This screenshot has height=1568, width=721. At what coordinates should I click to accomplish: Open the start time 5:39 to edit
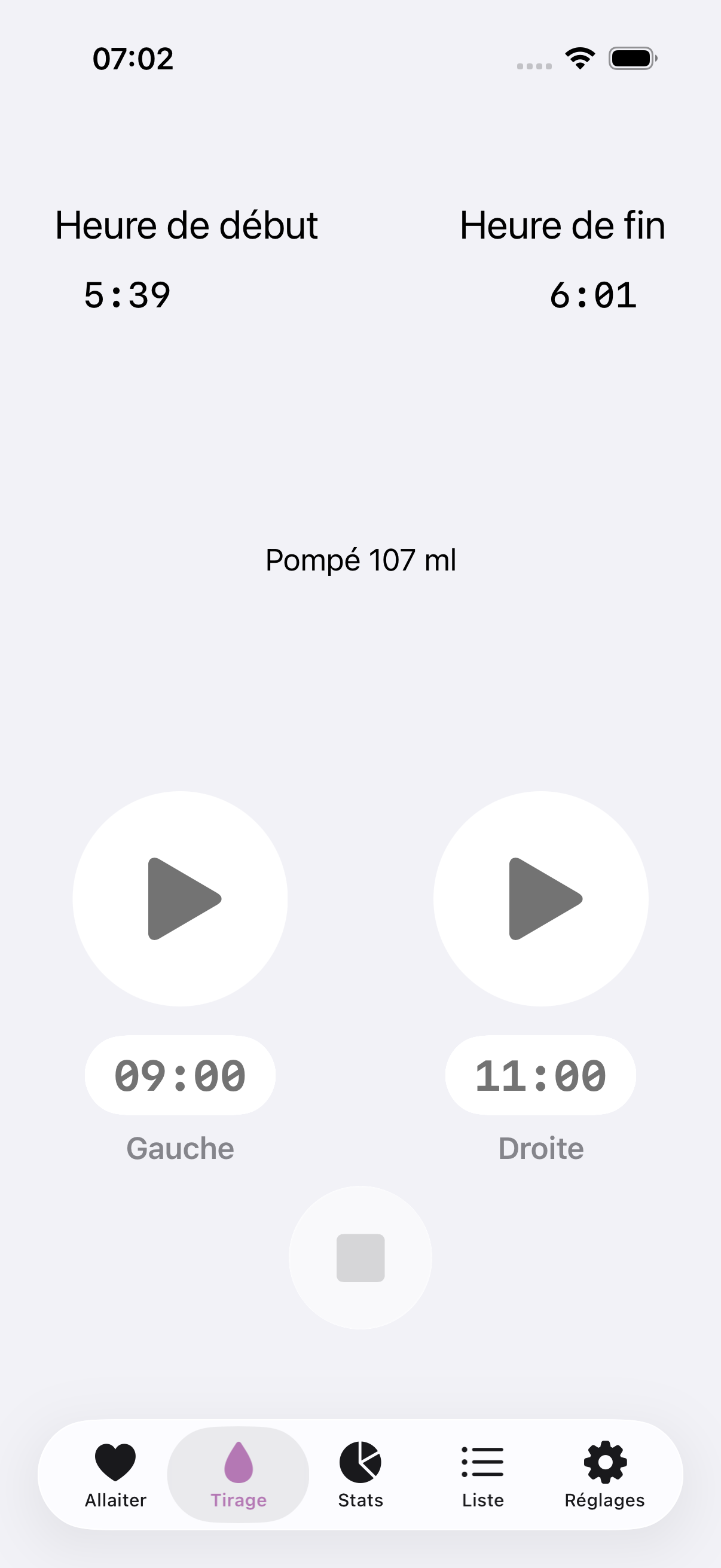[128, 294]
